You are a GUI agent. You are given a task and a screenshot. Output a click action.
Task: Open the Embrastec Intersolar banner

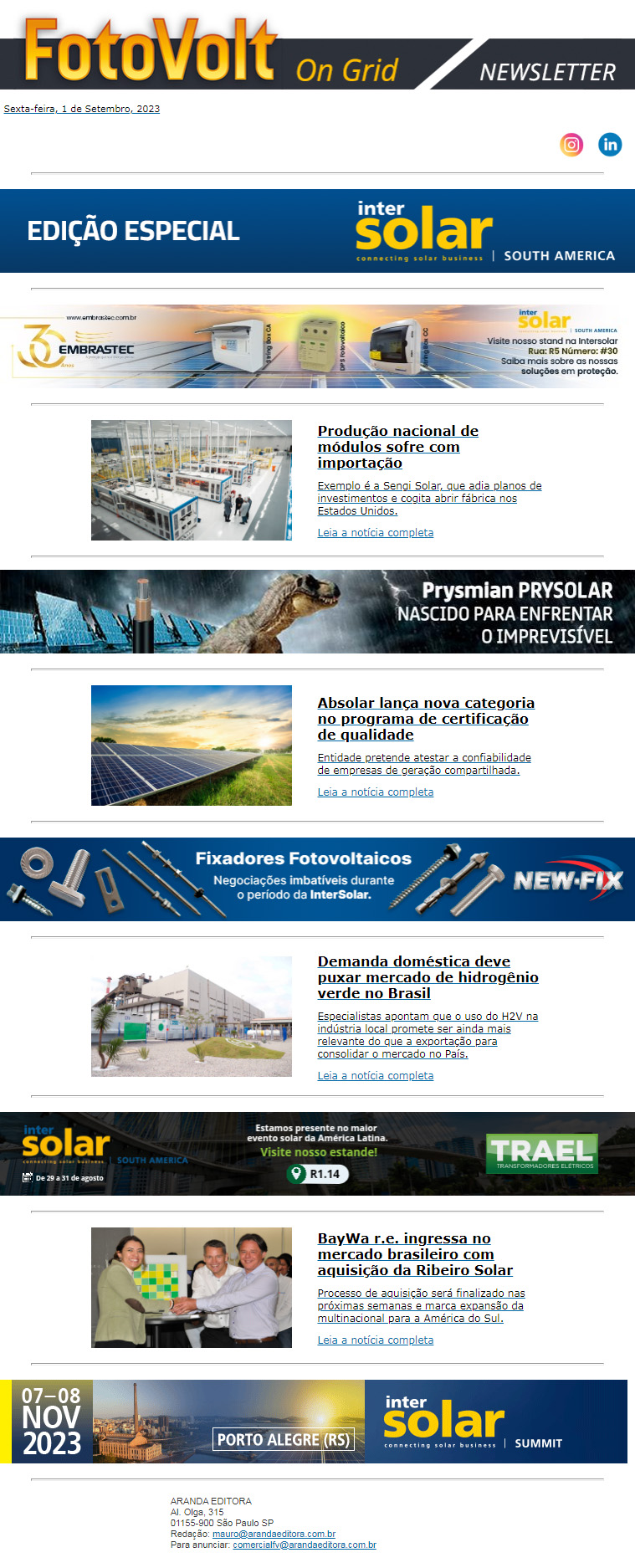coord(317,346)
